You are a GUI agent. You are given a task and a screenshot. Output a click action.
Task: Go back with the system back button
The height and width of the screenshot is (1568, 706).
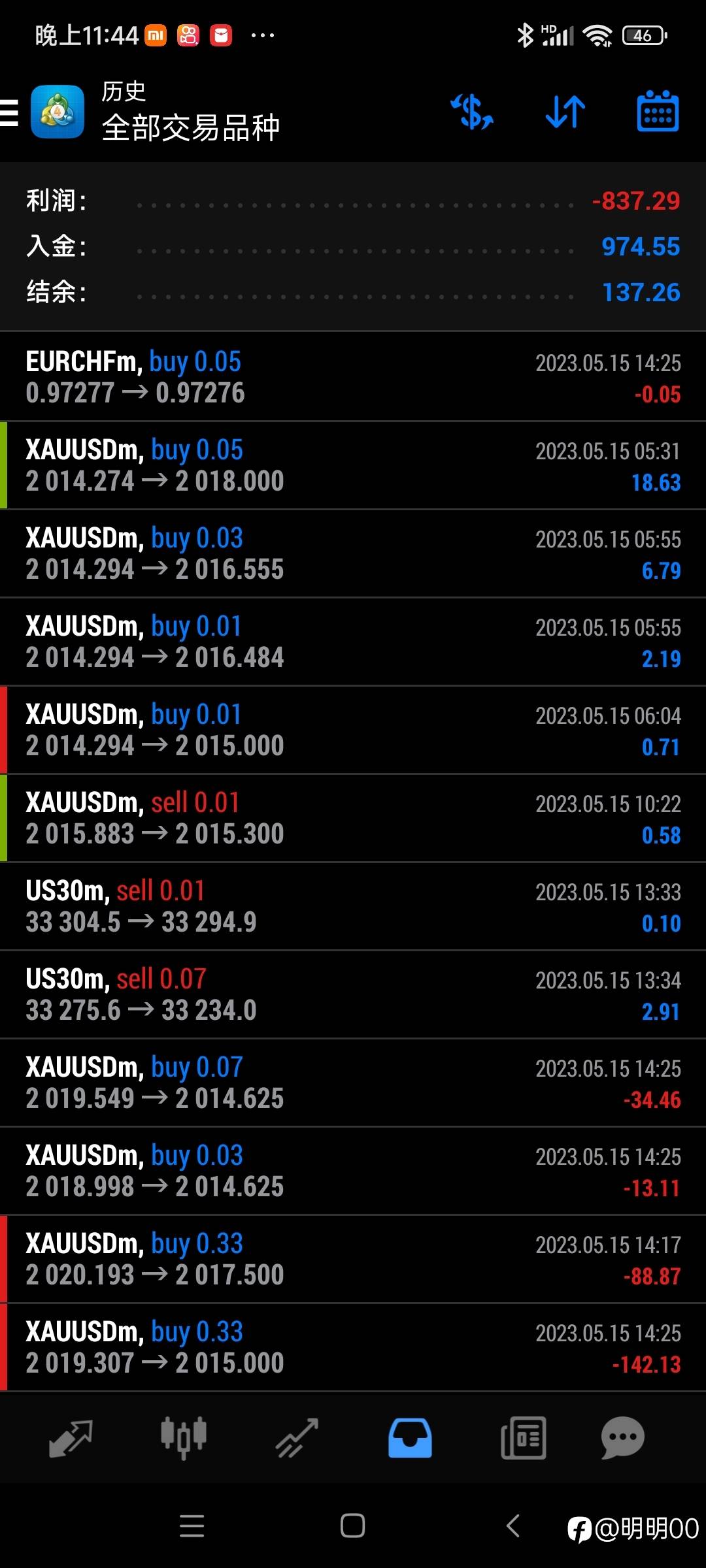[x=513, y=1526]
